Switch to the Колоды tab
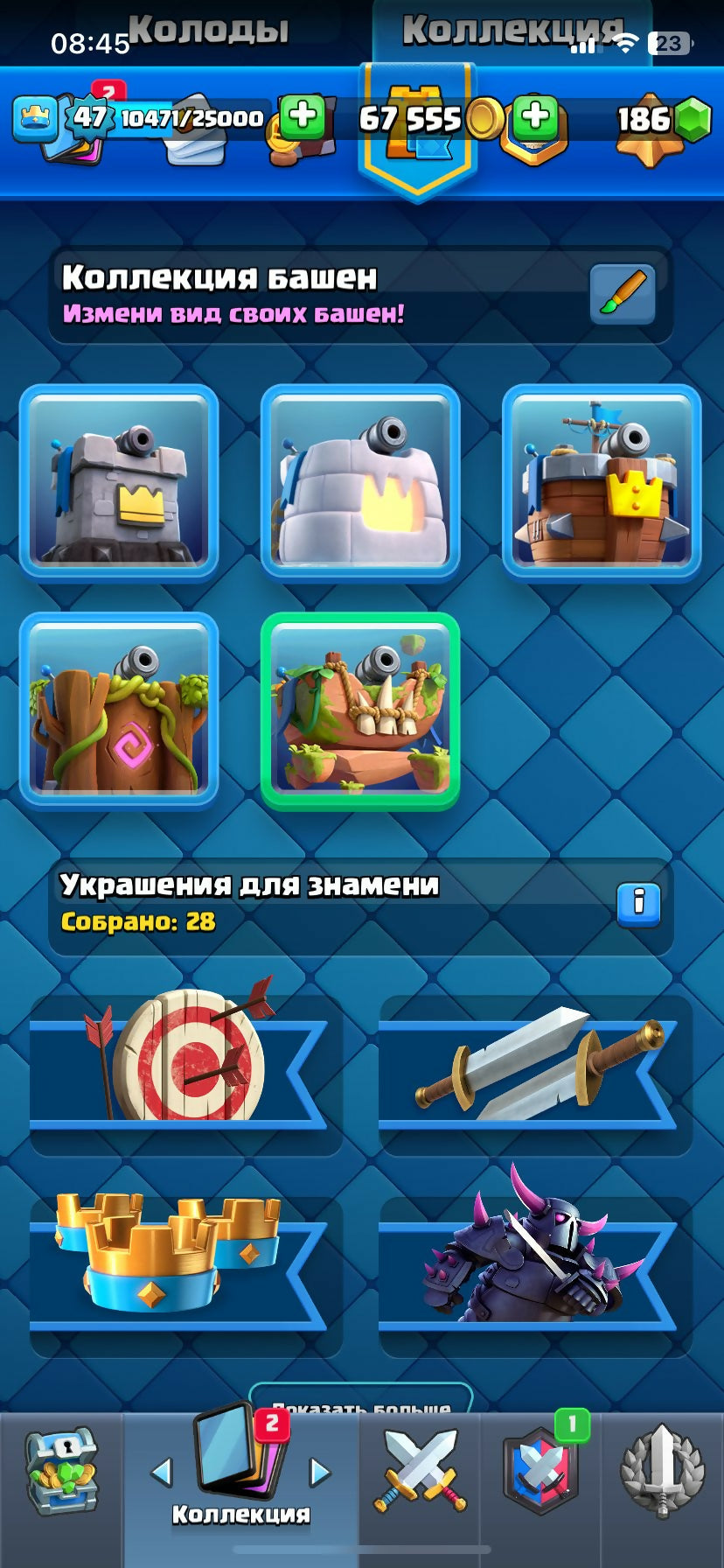The image size is (724, 1568). (x=208, y=30)
